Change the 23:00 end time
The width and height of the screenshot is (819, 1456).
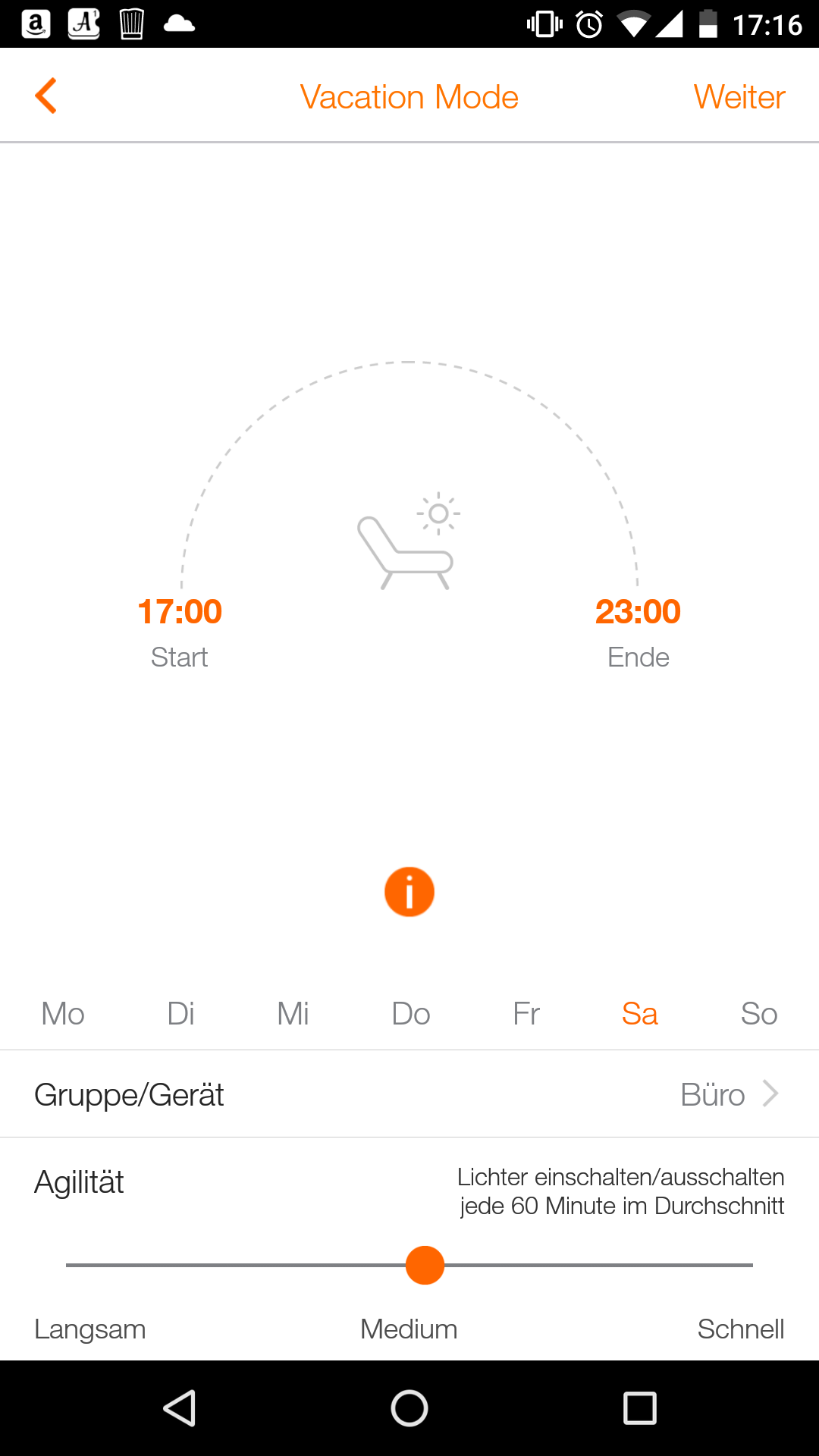click(638, 612)
